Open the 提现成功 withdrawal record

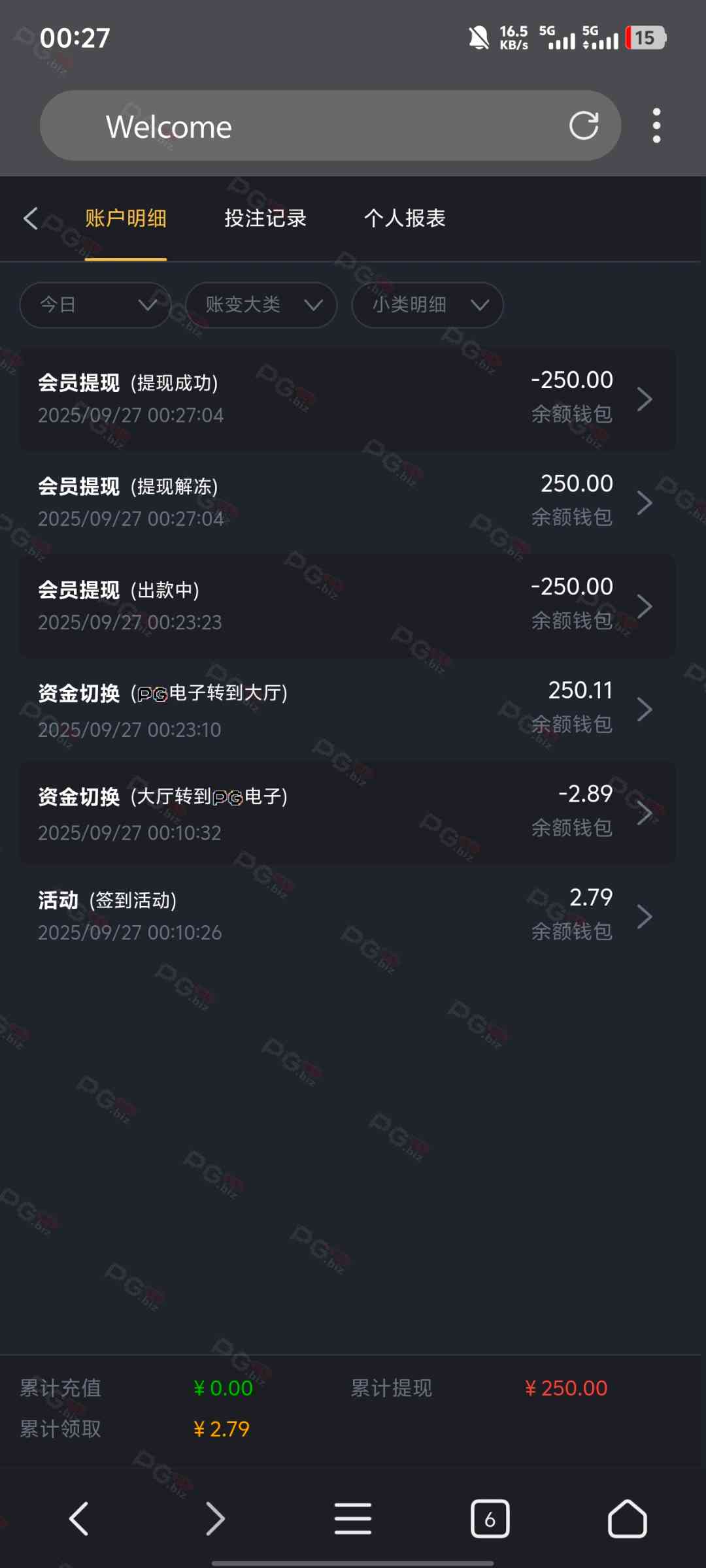(346, 399)
